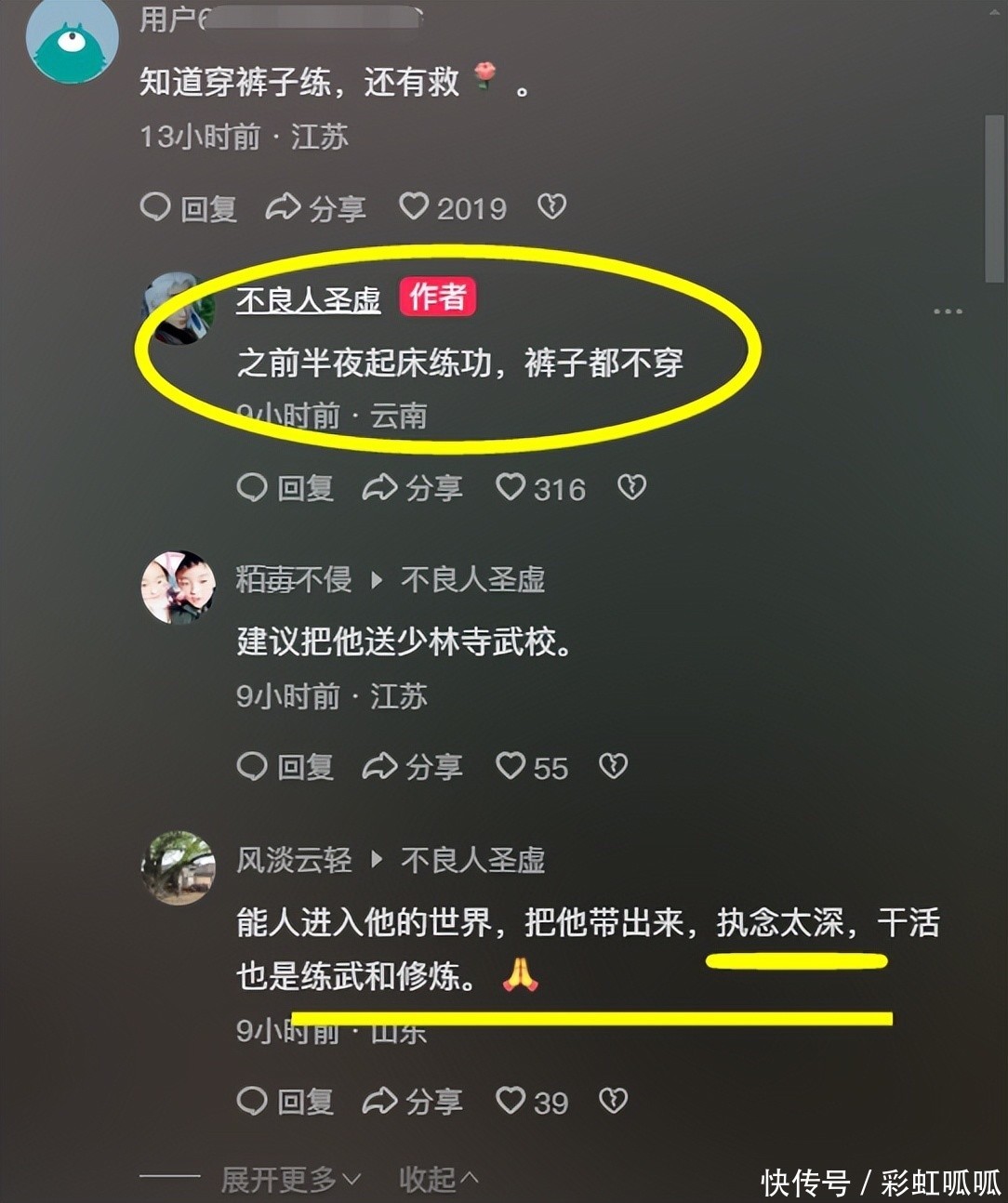Share 风淡云轻's comment
Viewport: 1008px width, 1203px height.
point(413,1102)
